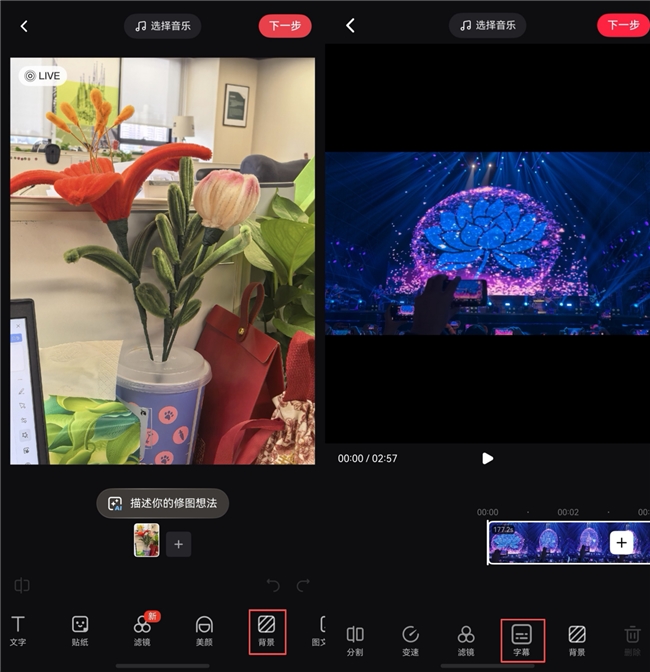Open the 分割 split tool
This screenshot has height=672, width=650.
pos(355,641)
